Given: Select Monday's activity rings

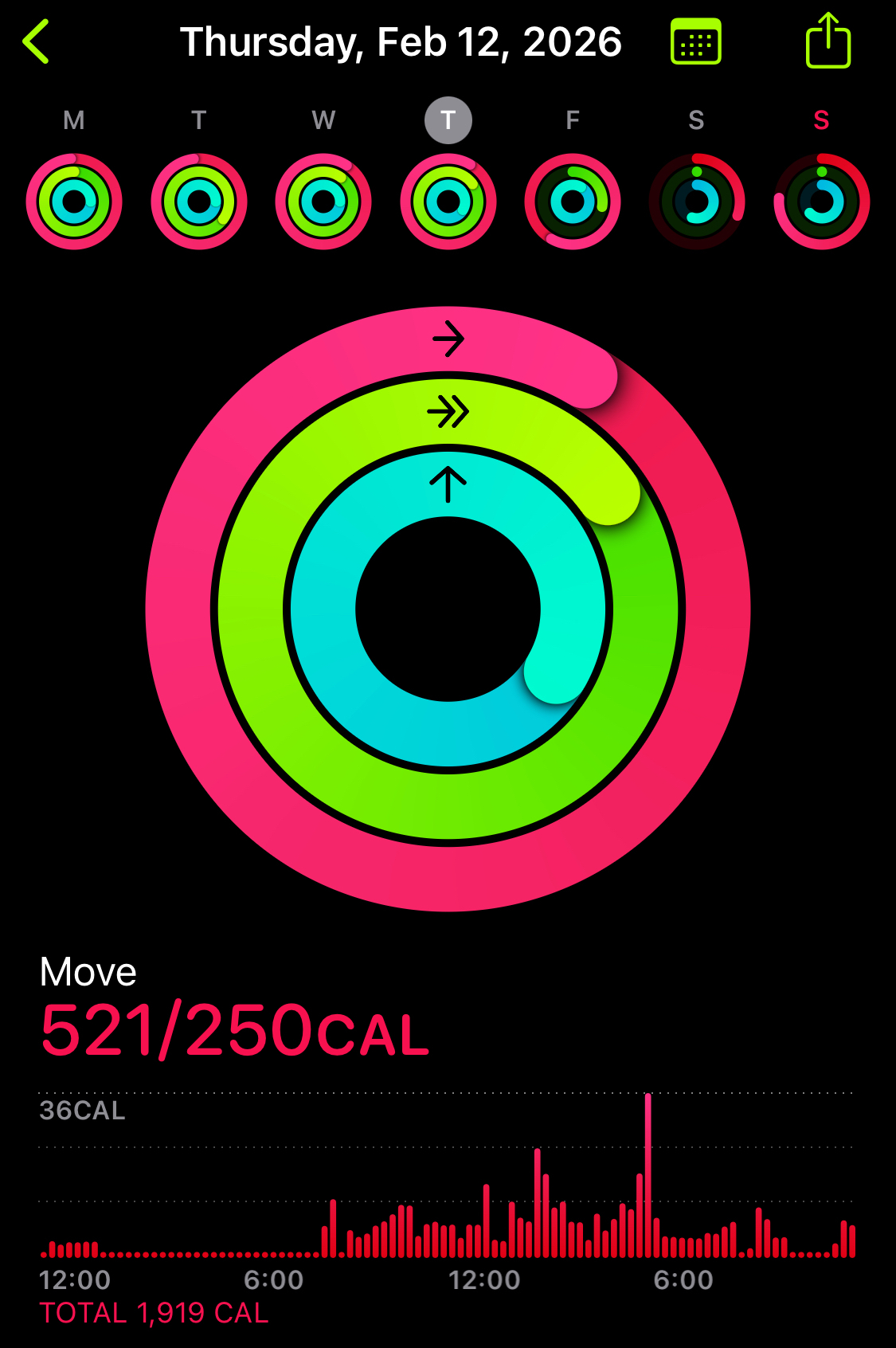Looking at the screenshot, I should pyautogui.click(x=74, y=202).
